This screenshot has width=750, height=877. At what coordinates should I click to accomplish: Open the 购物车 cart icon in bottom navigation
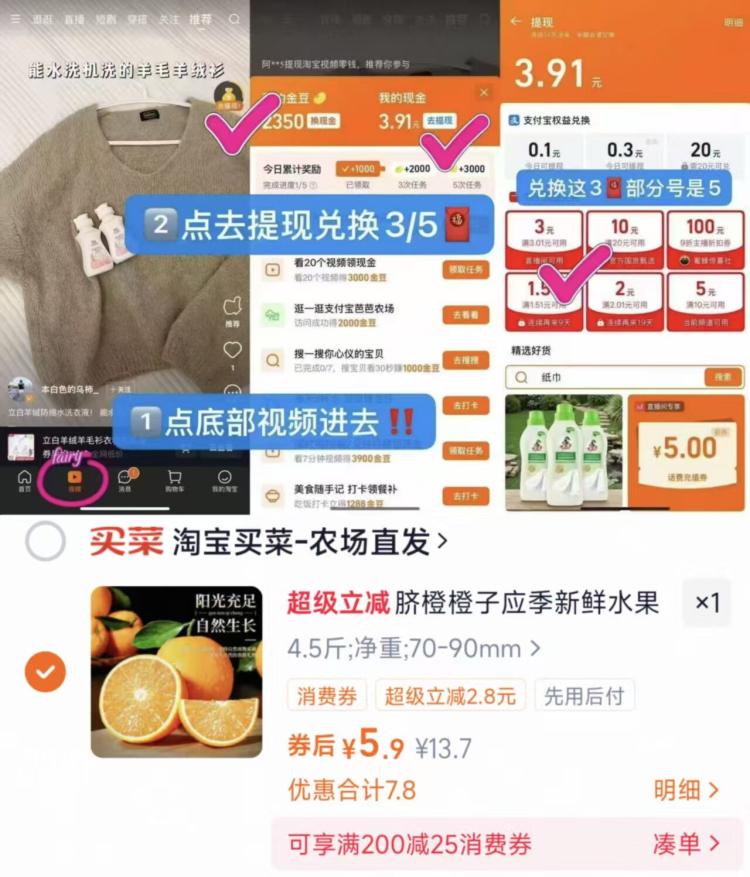click(173, 478)
